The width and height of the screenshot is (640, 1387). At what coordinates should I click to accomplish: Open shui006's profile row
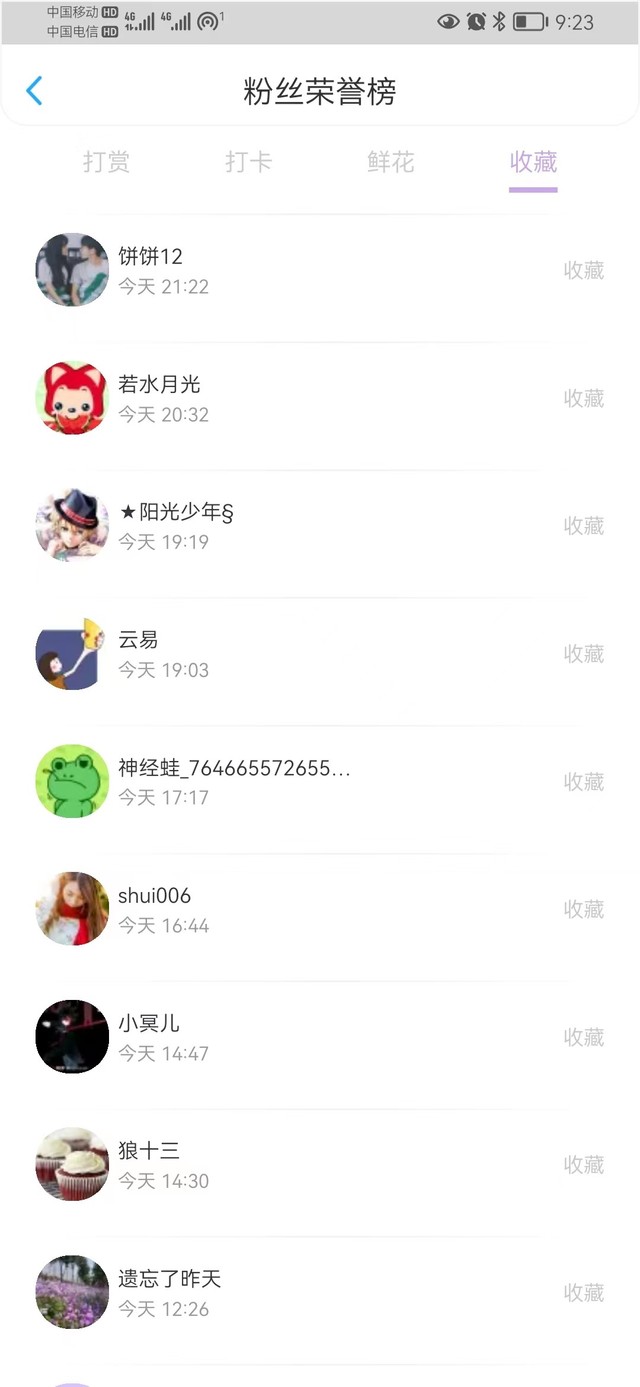(320, 909)
